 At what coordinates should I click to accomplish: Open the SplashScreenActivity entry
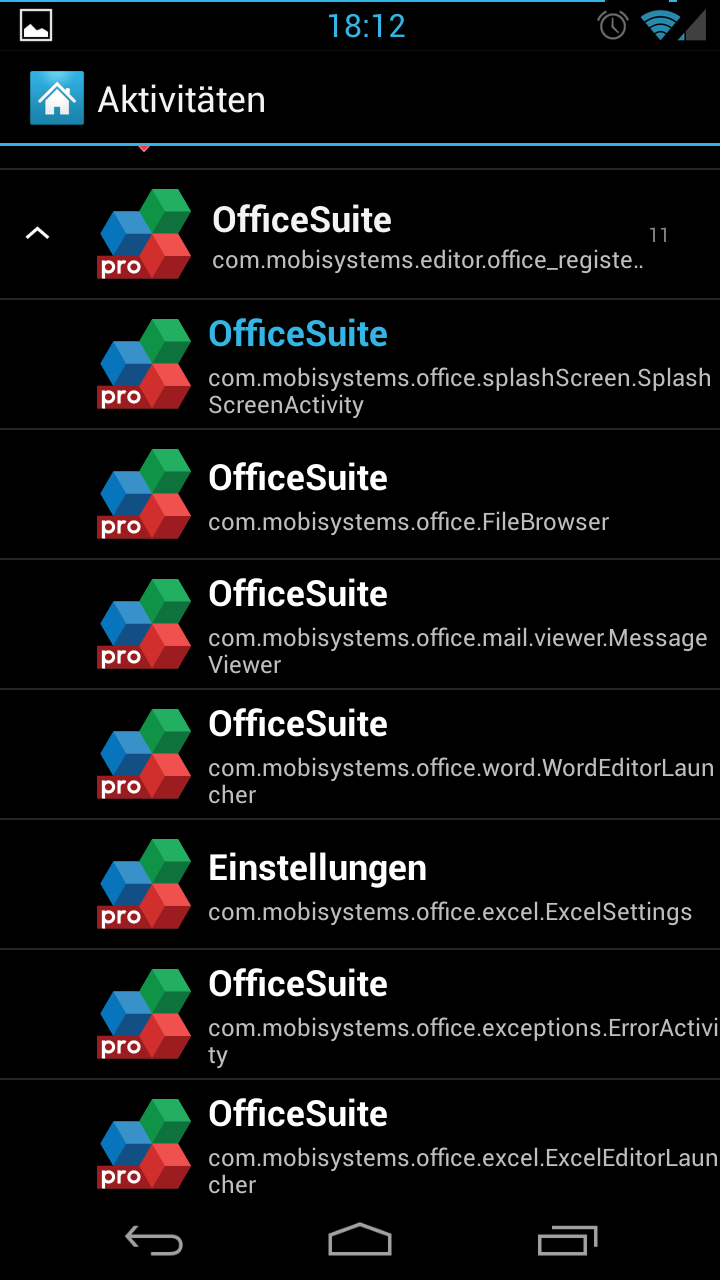point(360,365)
